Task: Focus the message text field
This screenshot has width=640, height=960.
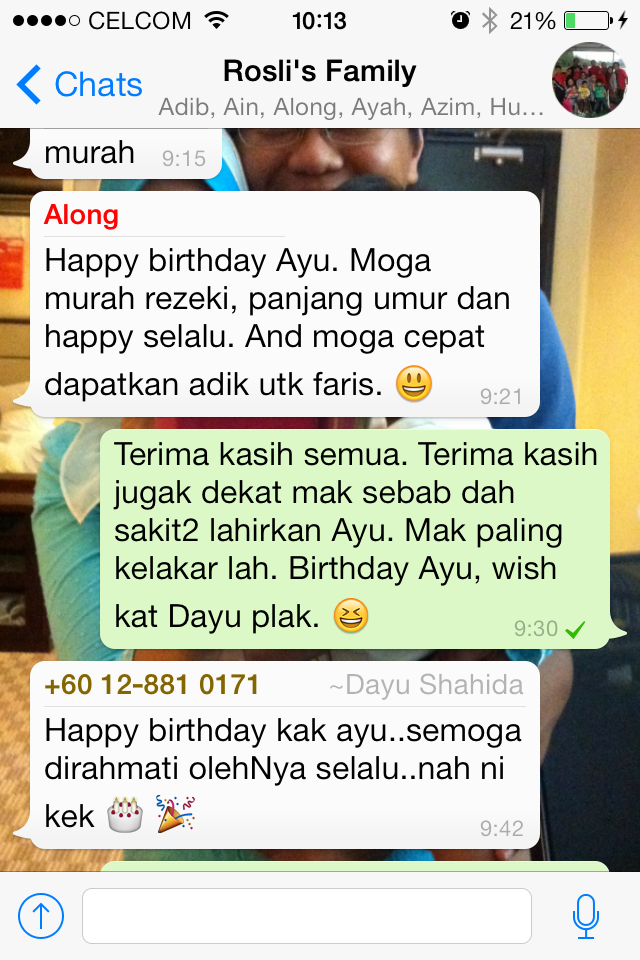Action: coord(306,915)
